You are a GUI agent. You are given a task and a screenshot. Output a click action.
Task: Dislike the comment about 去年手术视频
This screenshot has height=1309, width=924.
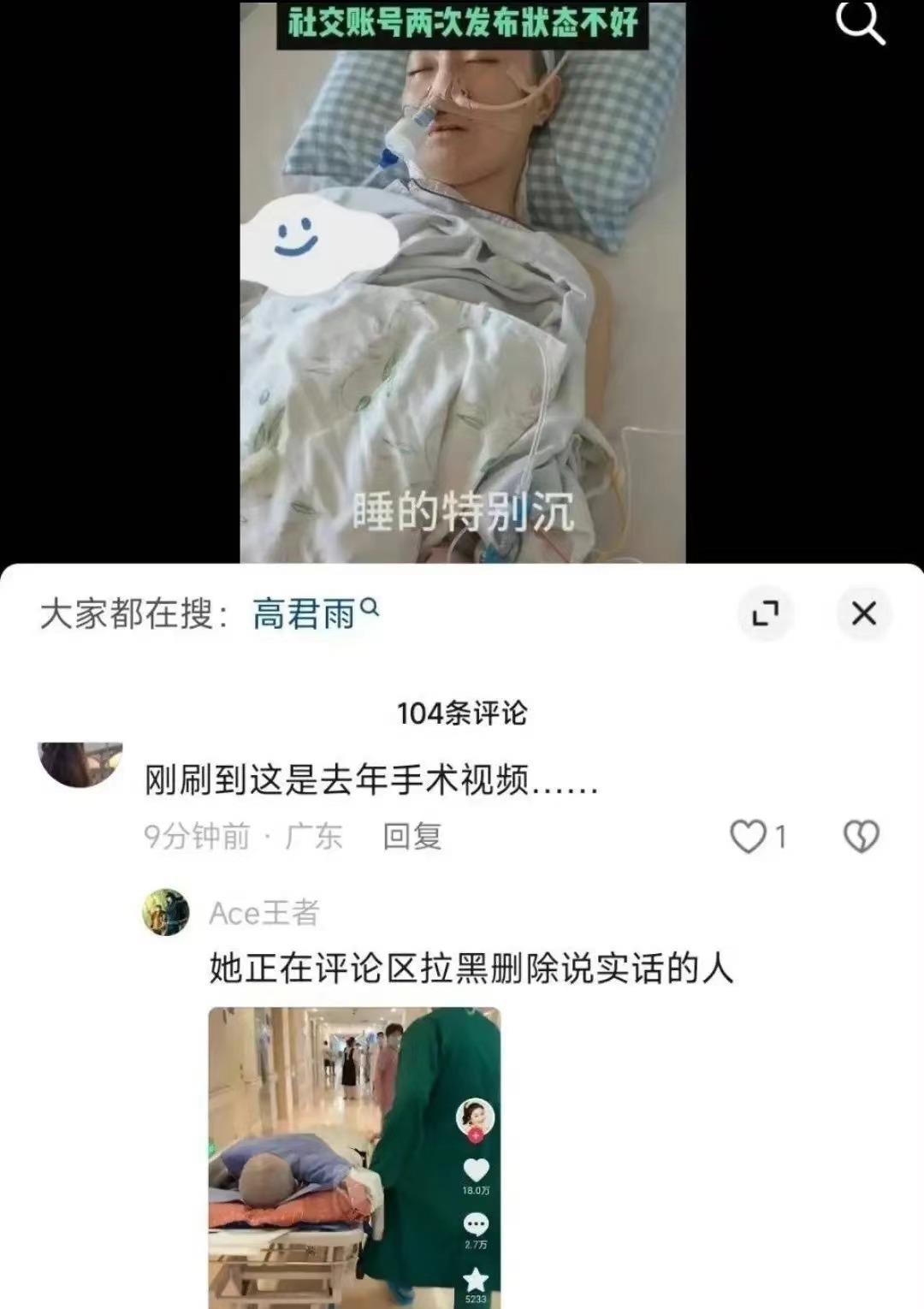861,836
